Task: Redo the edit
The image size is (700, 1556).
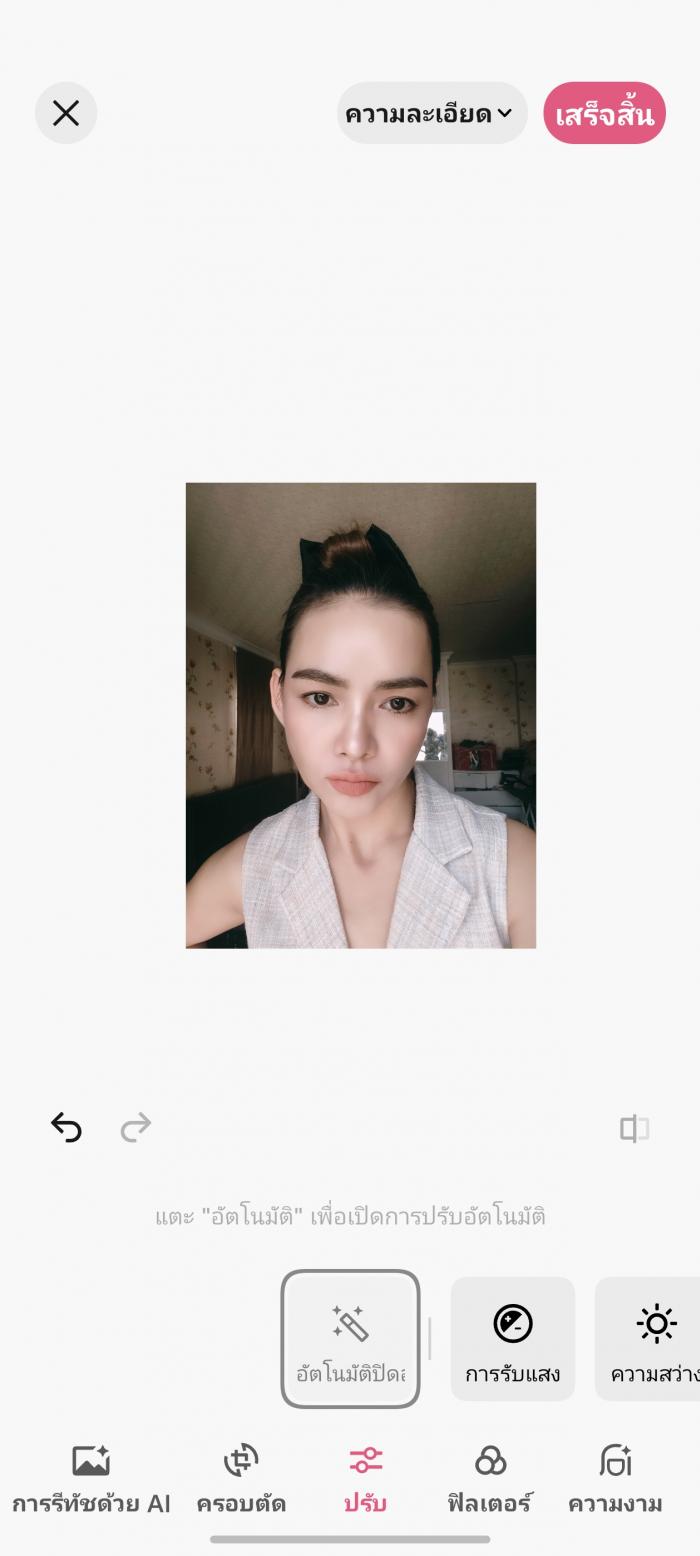Action: [x=135, y=1128]
